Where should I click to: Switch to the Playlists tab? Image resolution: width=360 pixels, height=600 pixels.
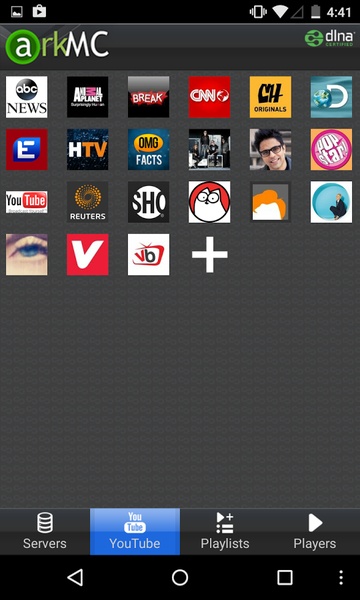(x=225, y=532)
